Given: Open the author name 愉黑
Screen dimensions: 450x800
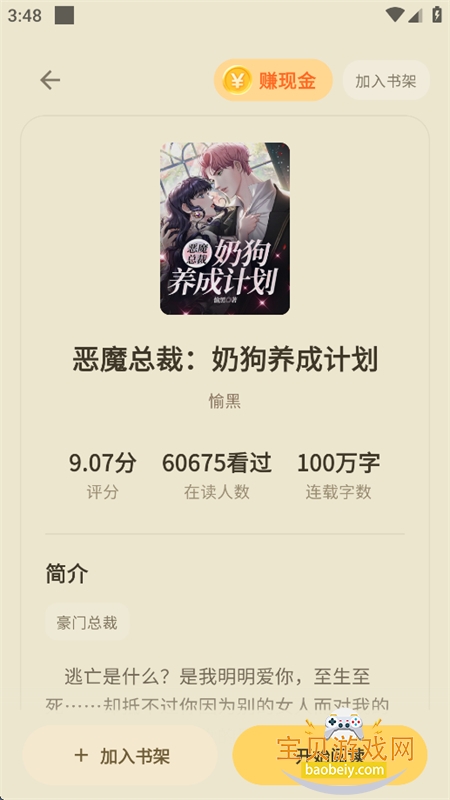Looking at the screenshot, I should 225,402.
